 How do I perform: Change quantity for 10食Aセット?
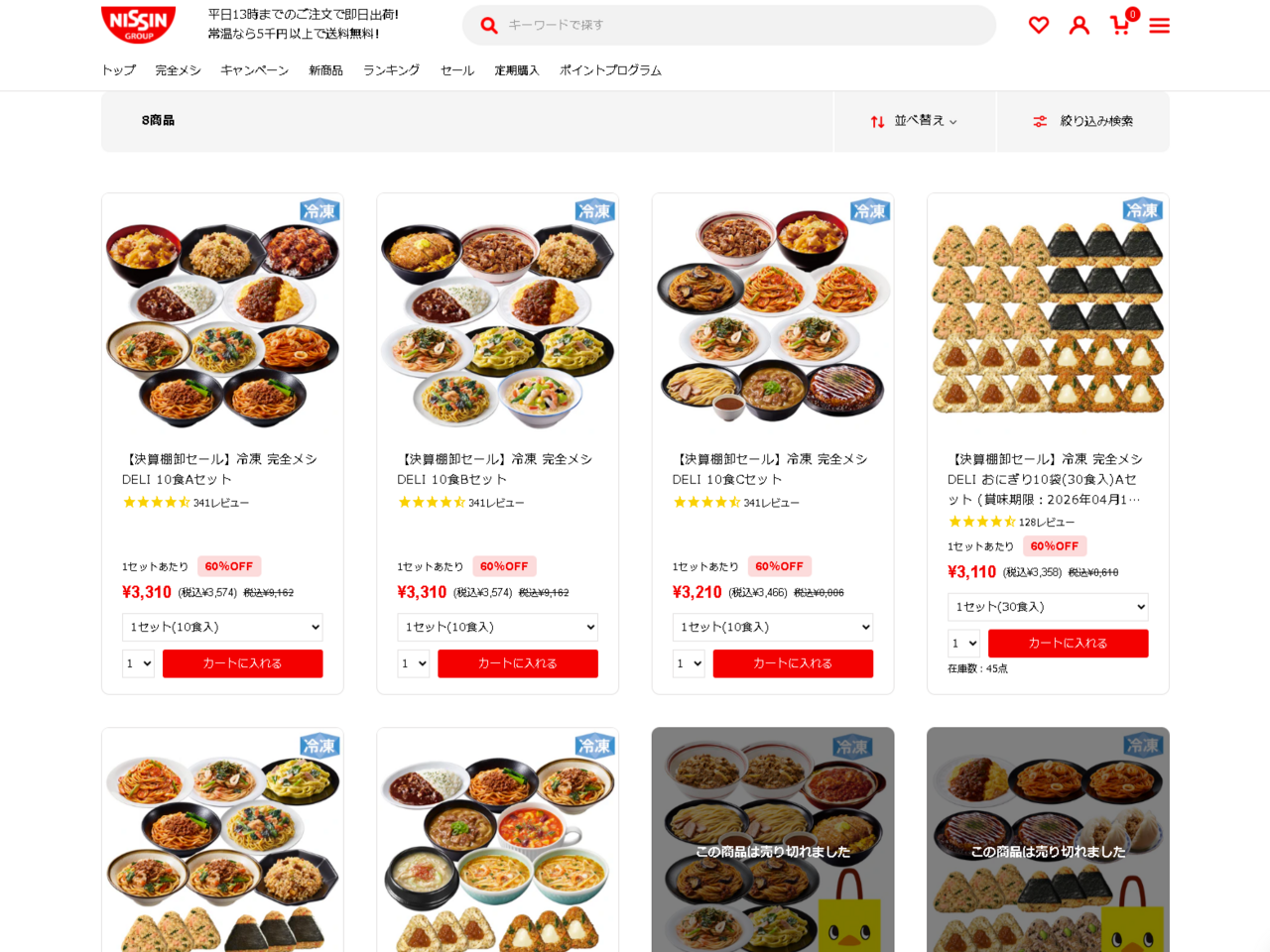point(138,663)
